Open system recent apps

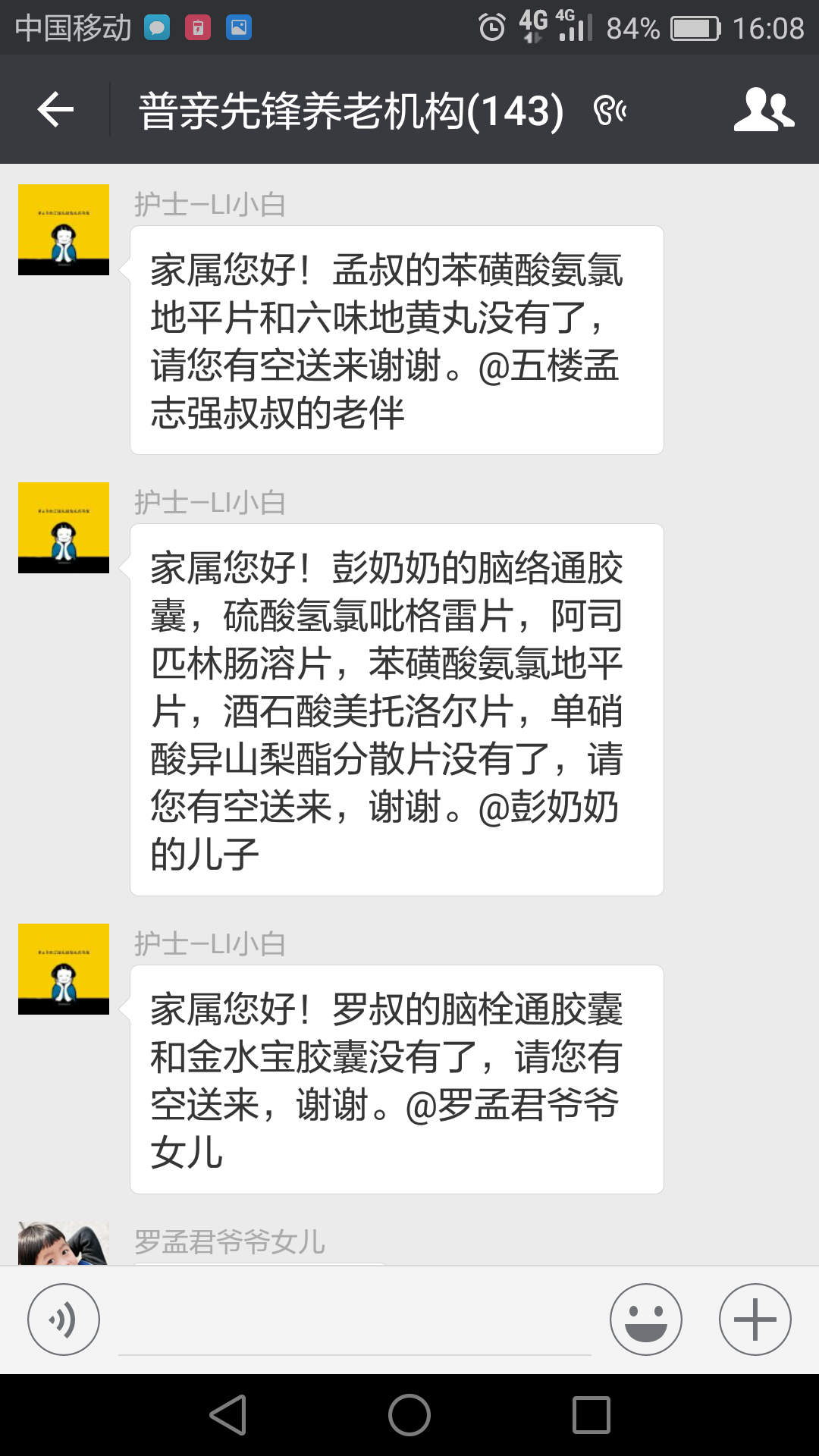pyautogui.click(x=591, y=1415)
